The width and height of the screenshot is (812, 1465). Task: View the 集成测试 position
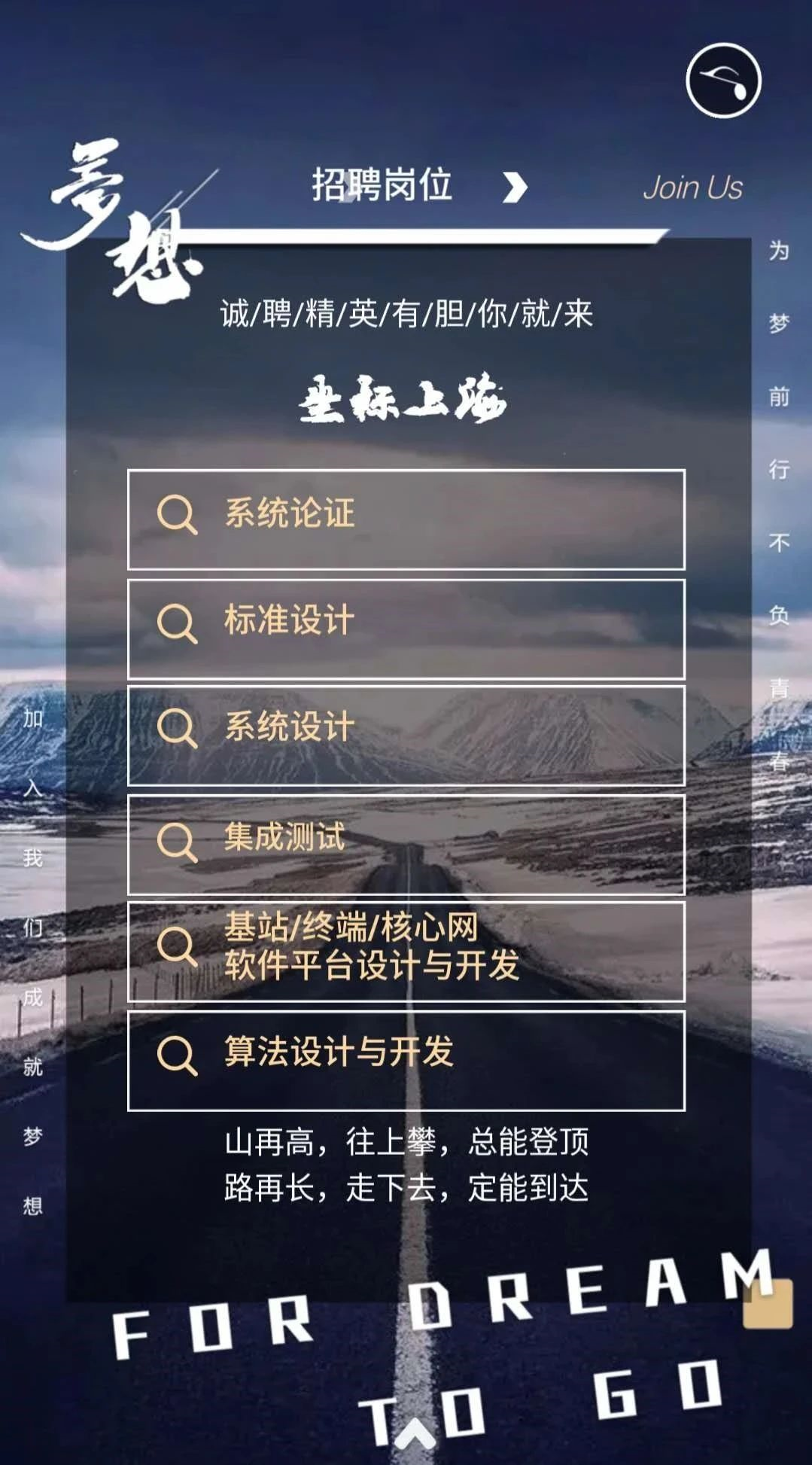coord(406,844)
